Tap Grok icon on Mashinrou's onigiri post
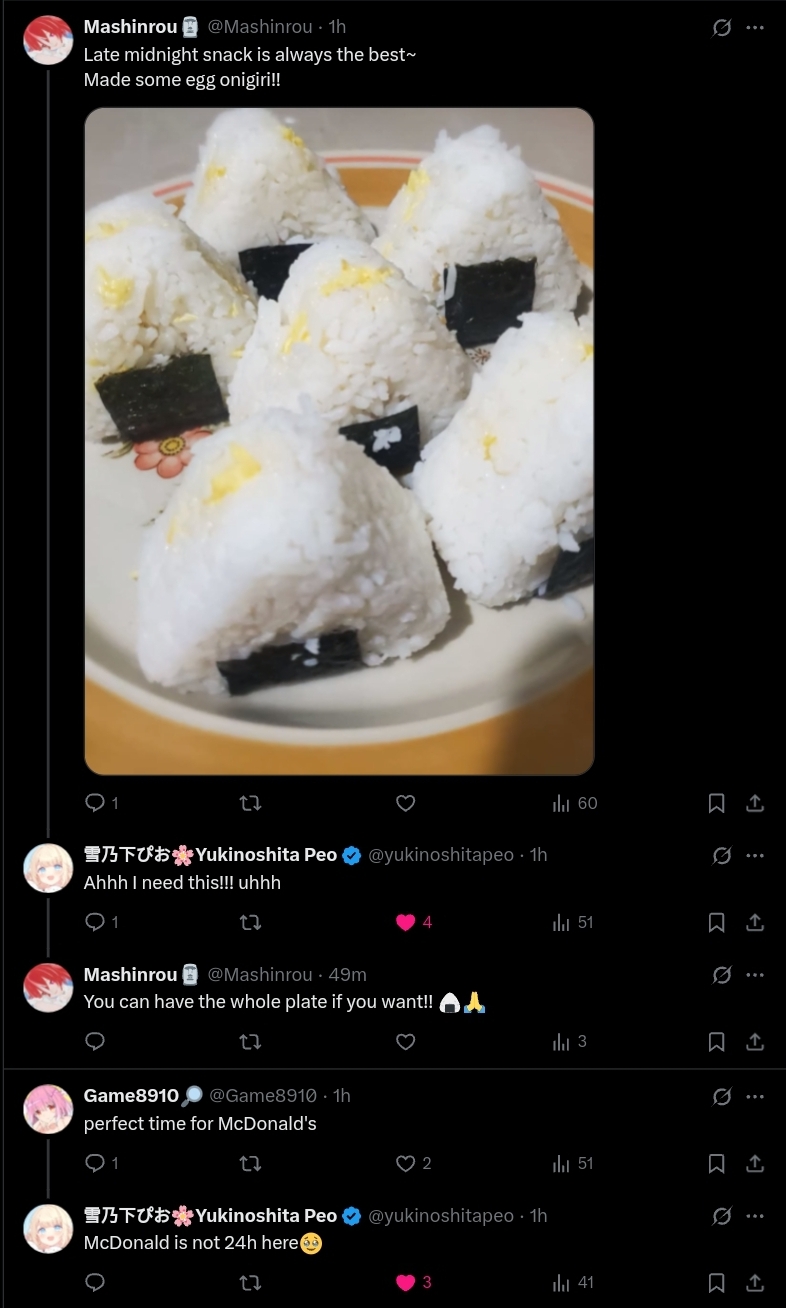The height and width of the screenshot is (1308, 786). [721, 28]
